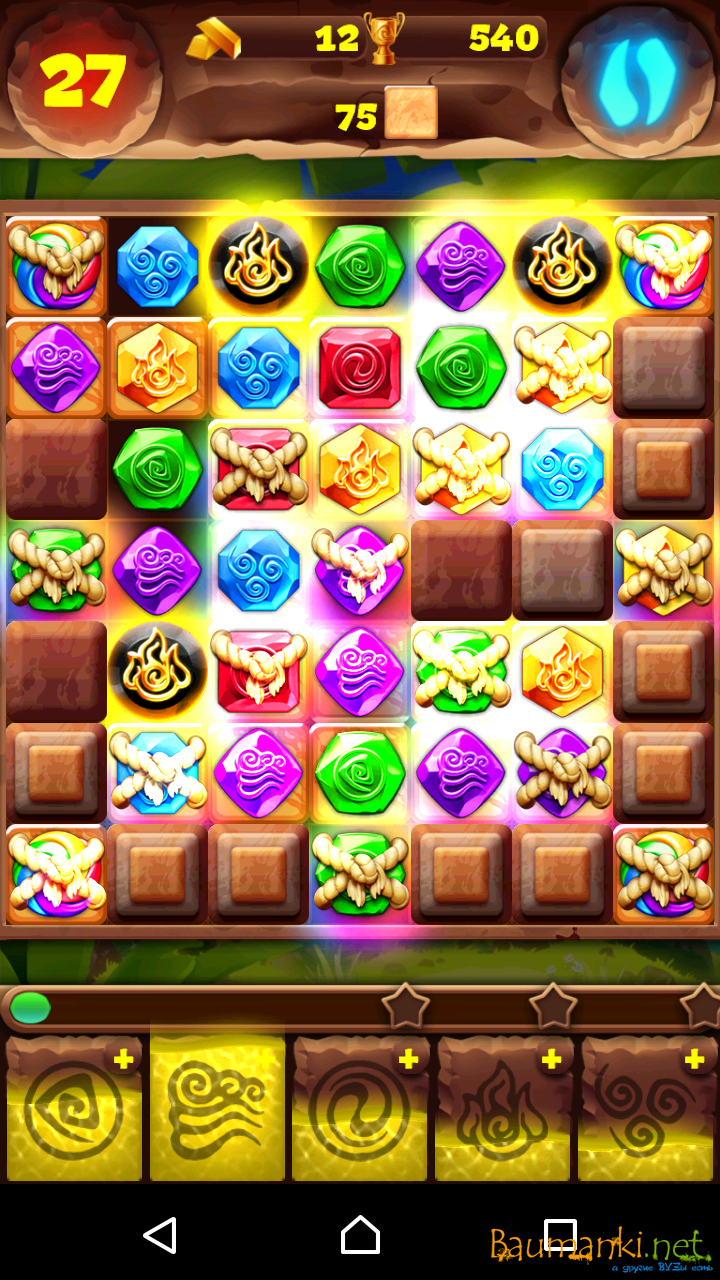Tap the unroped red square gem
The width and height of the screenshot is (720, 1280).
click(x=360, y=366)
